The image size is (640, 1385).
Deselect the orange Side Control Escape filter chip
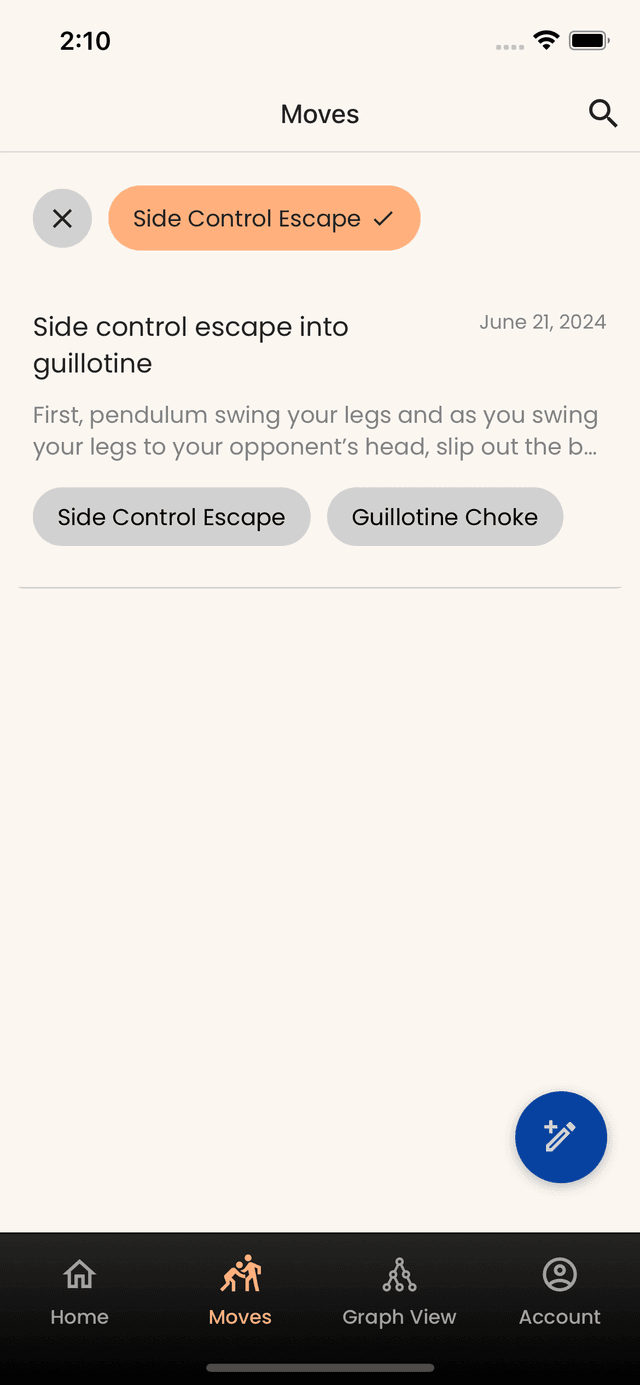pyautogui.click(x=264, y=218)
